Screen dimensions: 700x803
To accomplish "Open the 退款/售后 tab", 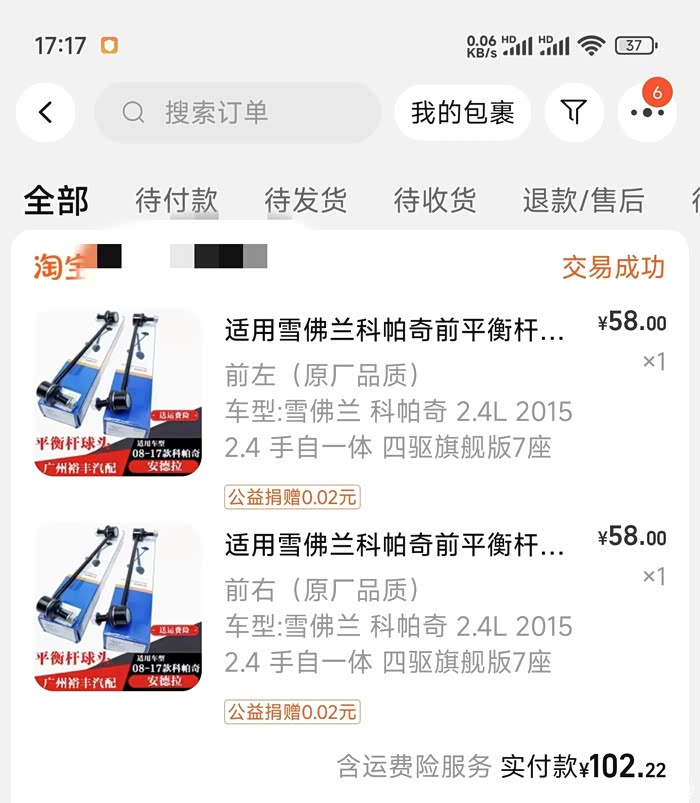I will coord(583,200).
